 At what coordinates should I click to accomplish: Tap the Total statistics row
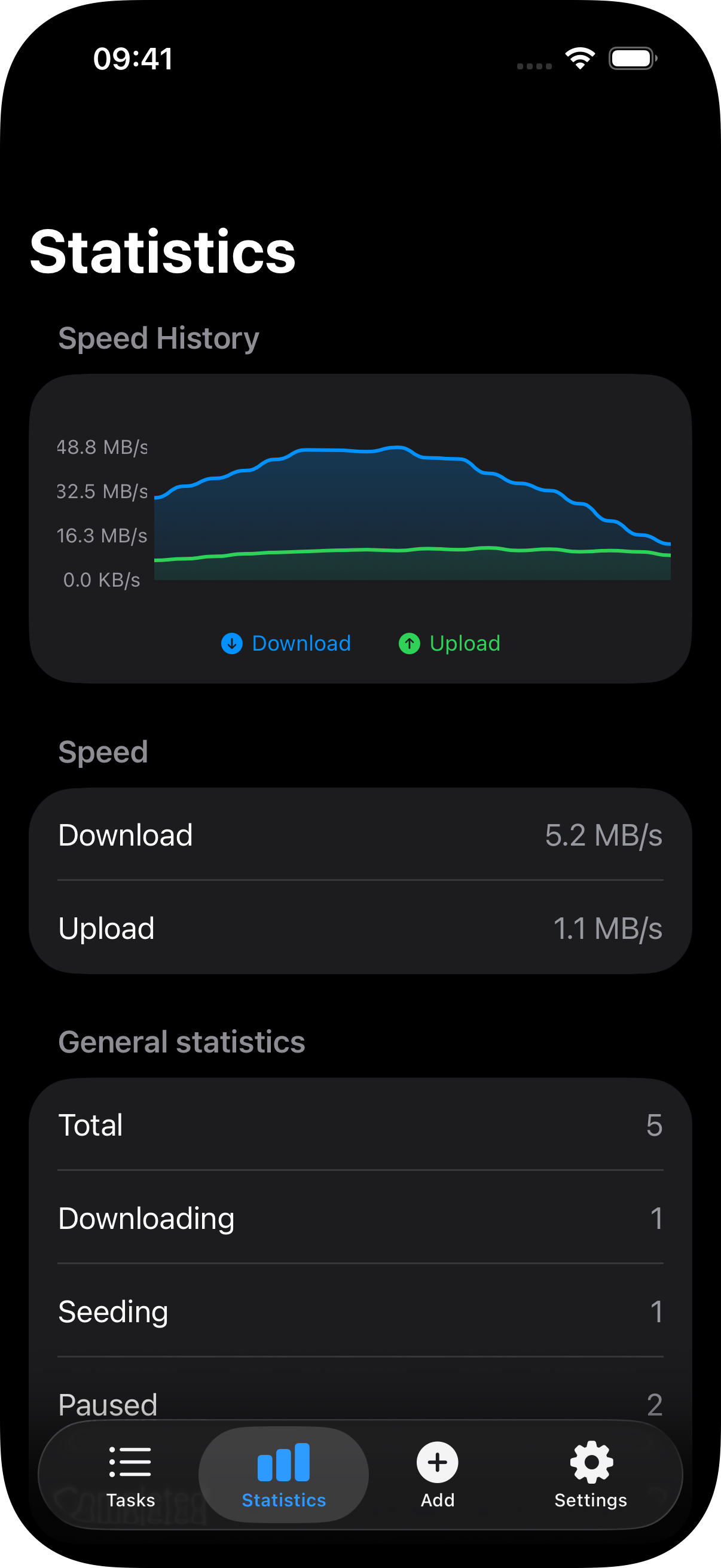click(360, 1125)
